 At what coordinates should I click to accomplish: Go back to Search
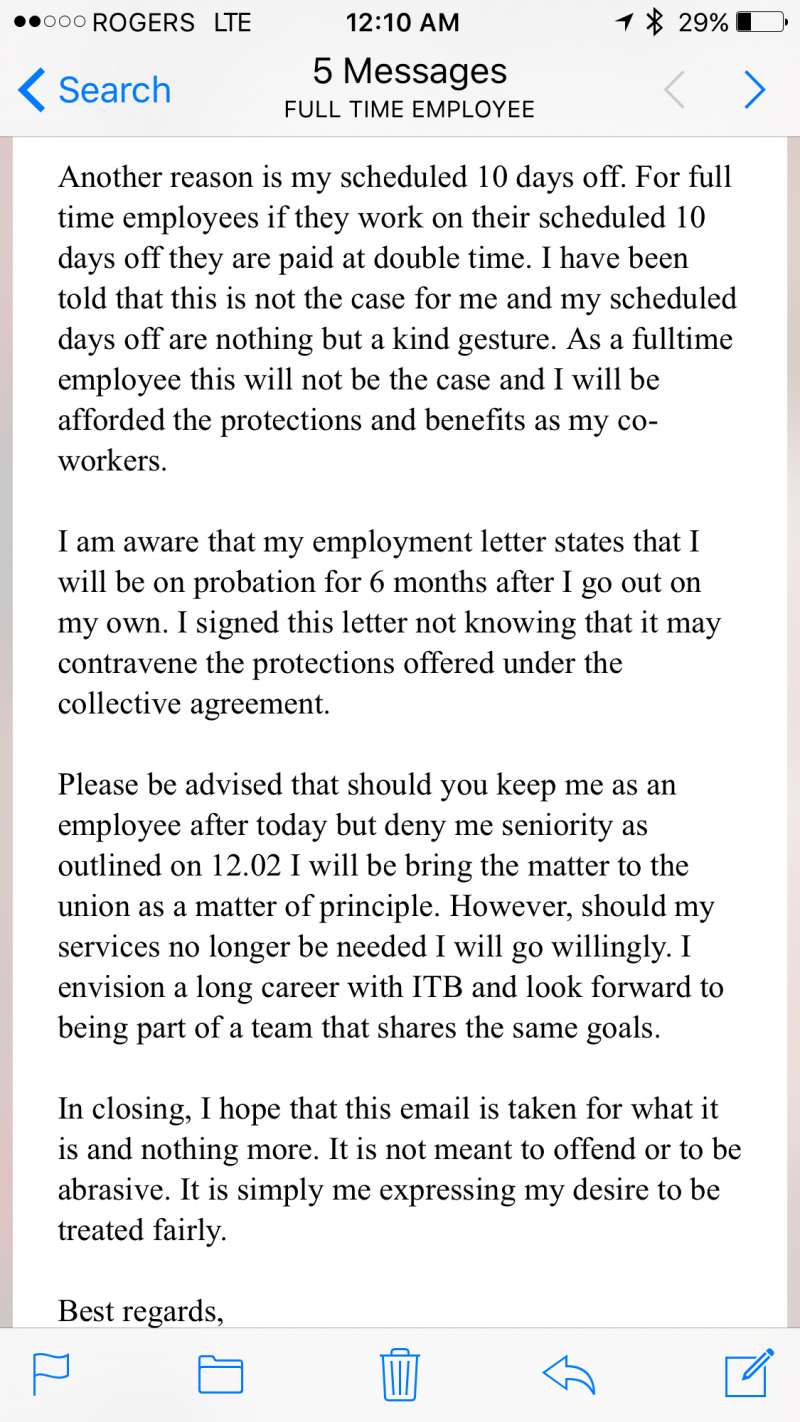pos(95,91)
